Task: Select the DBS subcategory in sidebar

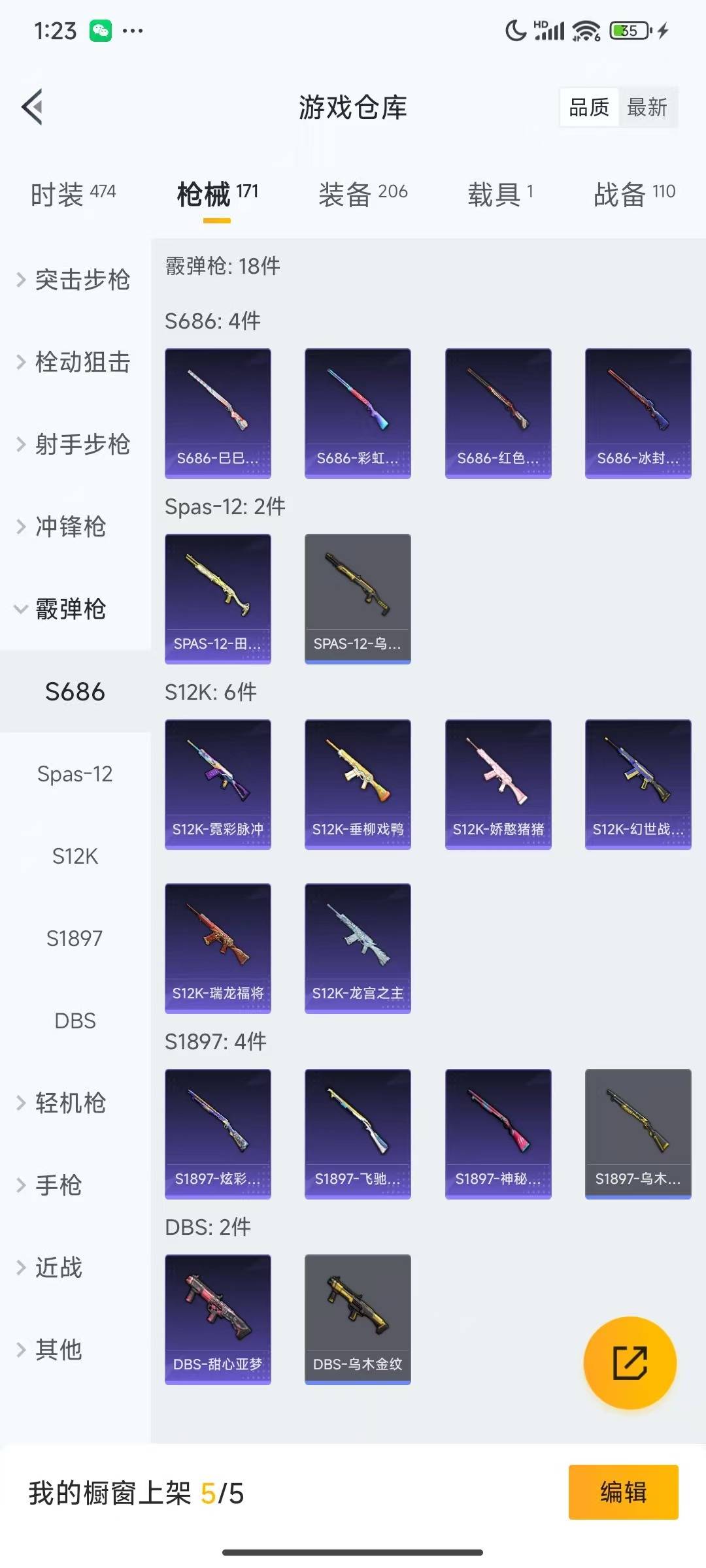Action: click(x=75, y=1021)
